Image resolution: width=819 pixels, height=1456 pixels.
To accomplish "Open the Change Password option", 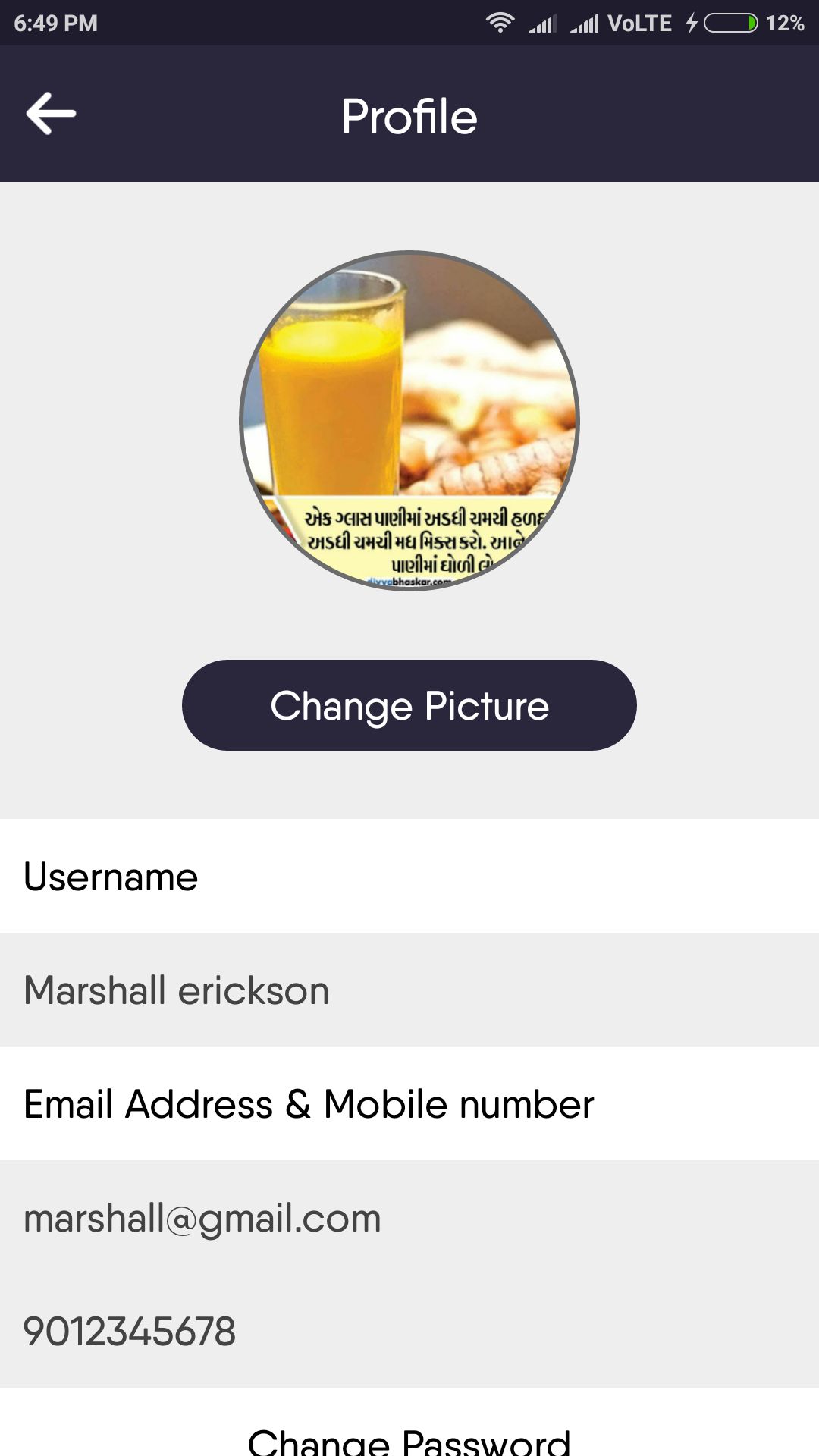I will (x=409, y=1438).
